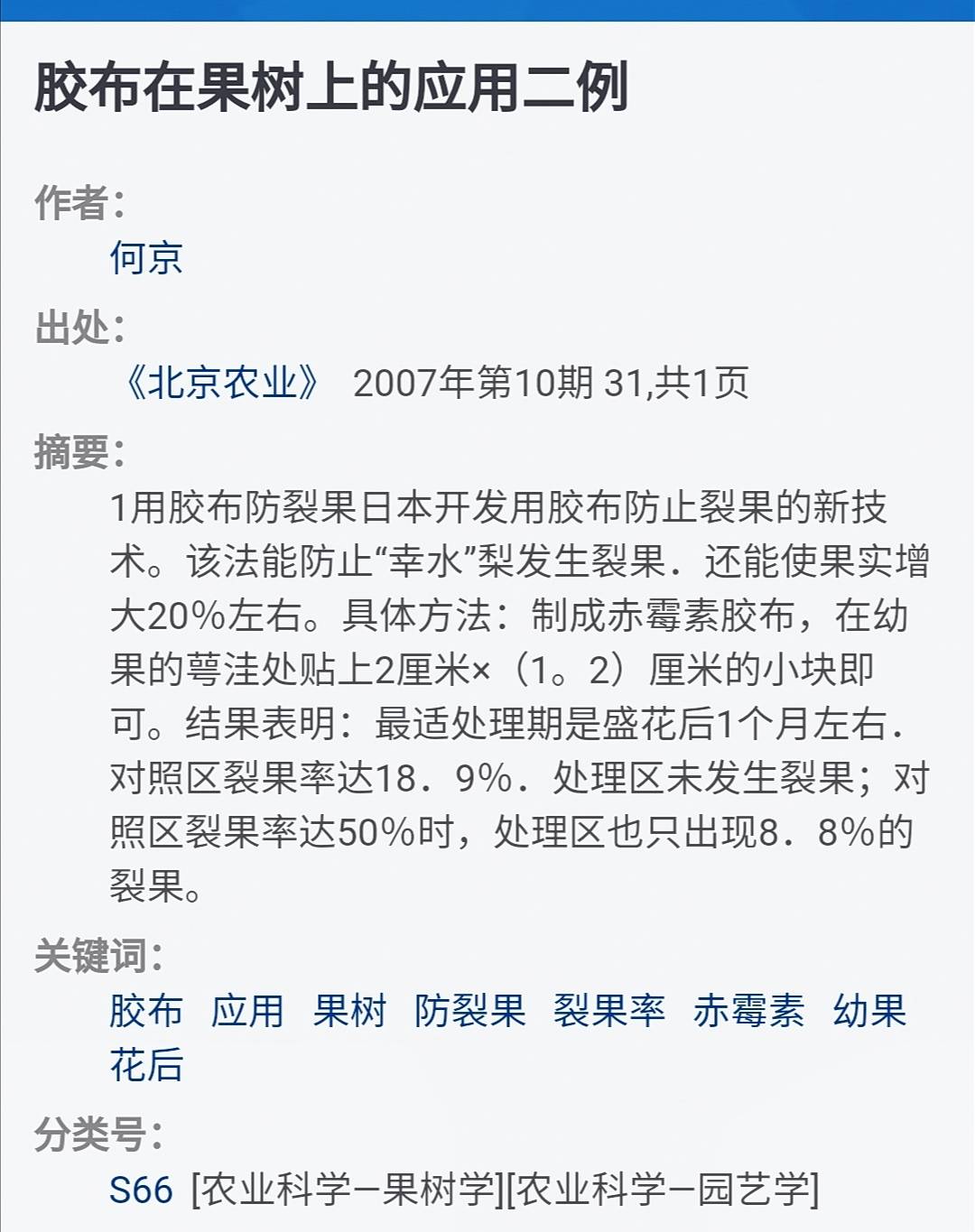View results for keyword 裂果率
Image resolution: width=975 pixels, height=1232 pixels.
point(609,1011)
